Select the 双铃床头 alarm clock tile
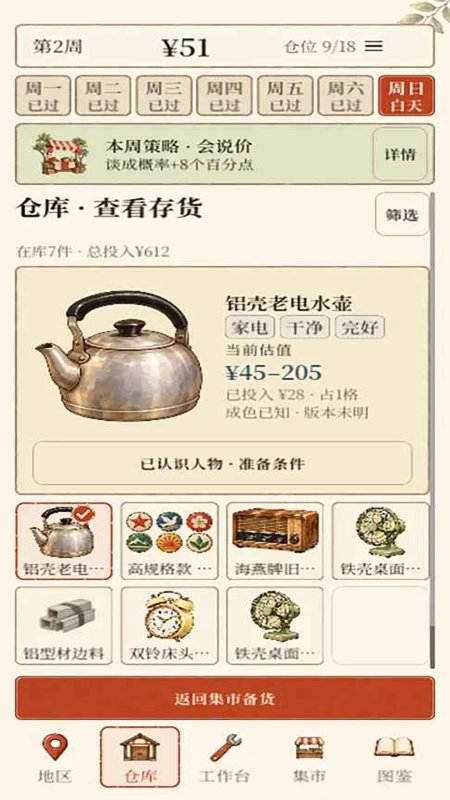The width and height of the screenshot is (450, 800). click(169, 626)
